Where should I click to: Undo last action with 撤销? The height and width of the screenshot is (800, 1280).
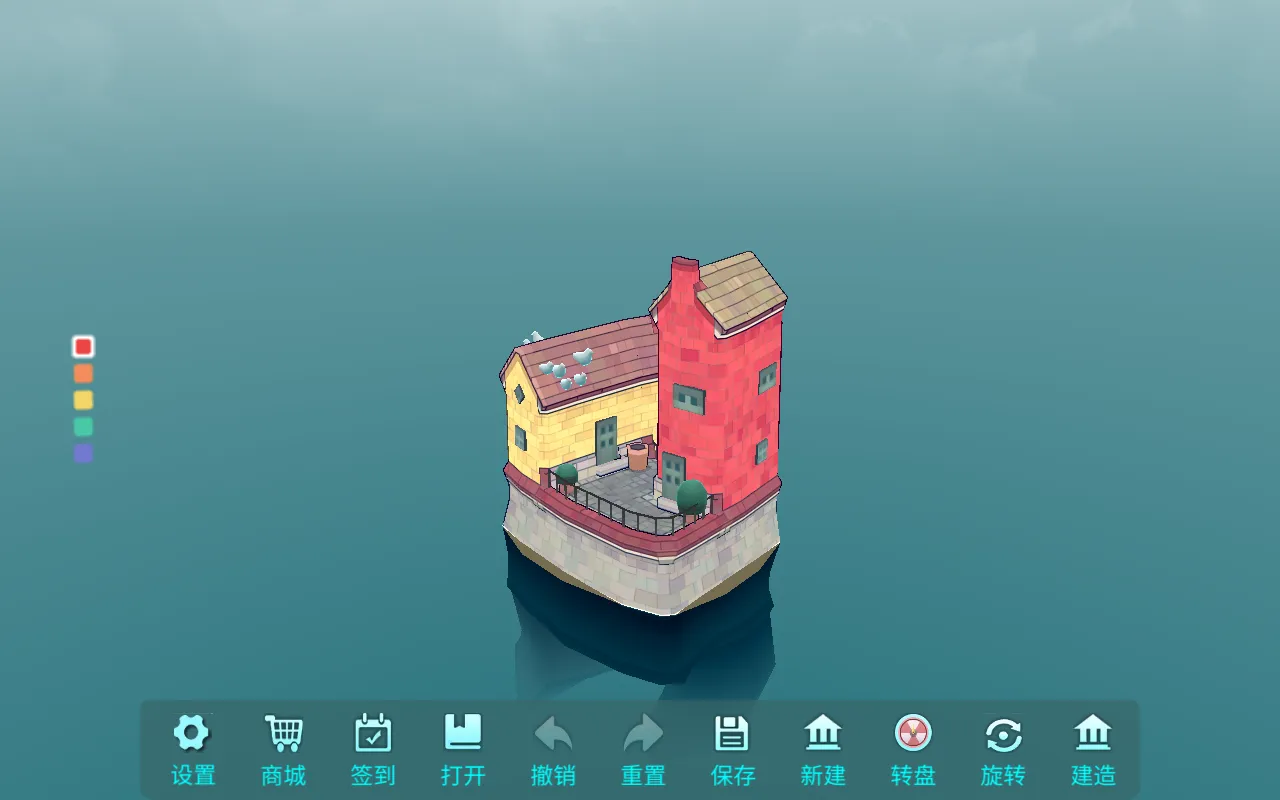coord(553,748)
